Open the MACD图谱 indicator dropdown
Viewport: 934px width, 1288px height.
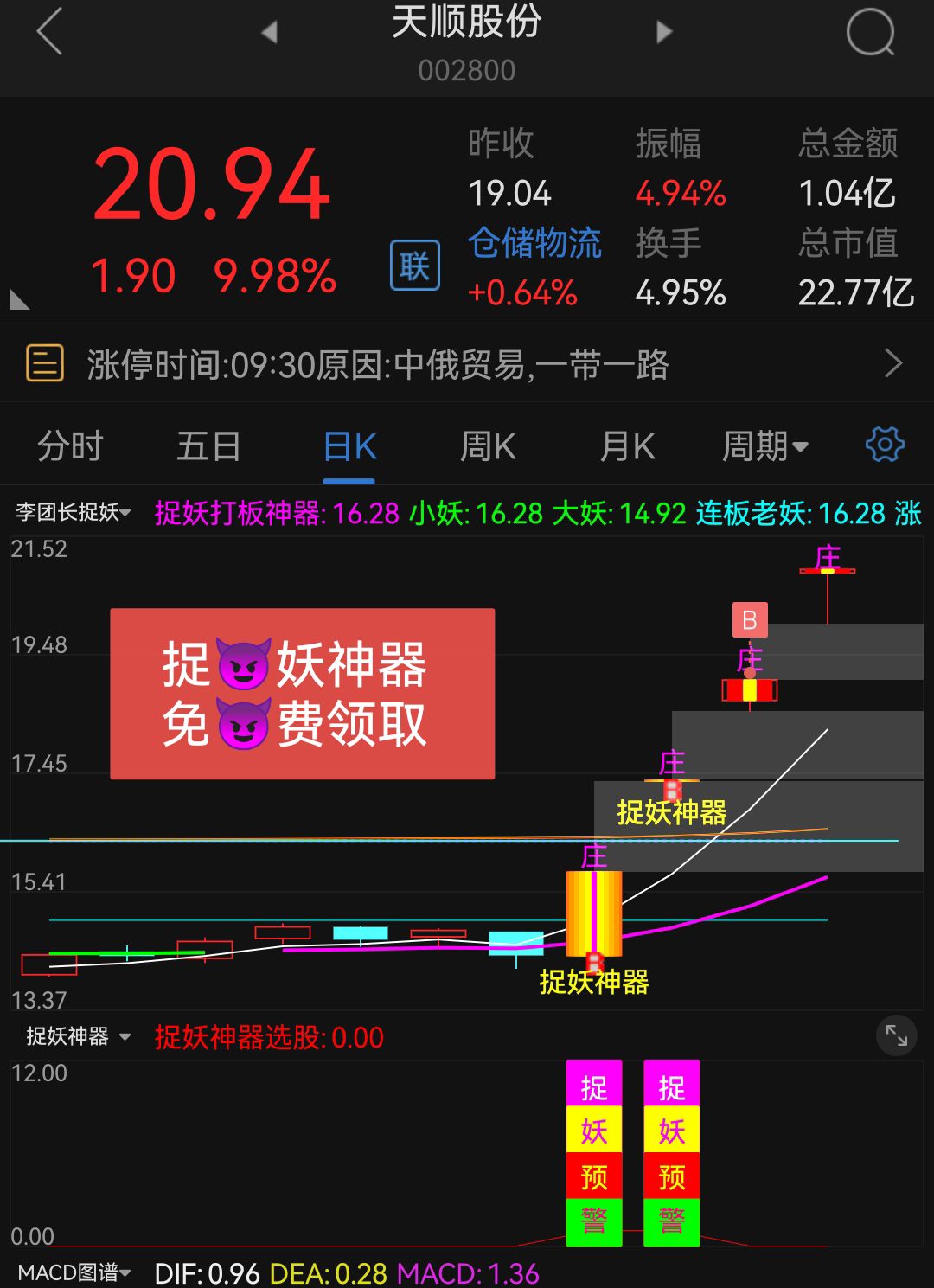tap(74, 1272)
